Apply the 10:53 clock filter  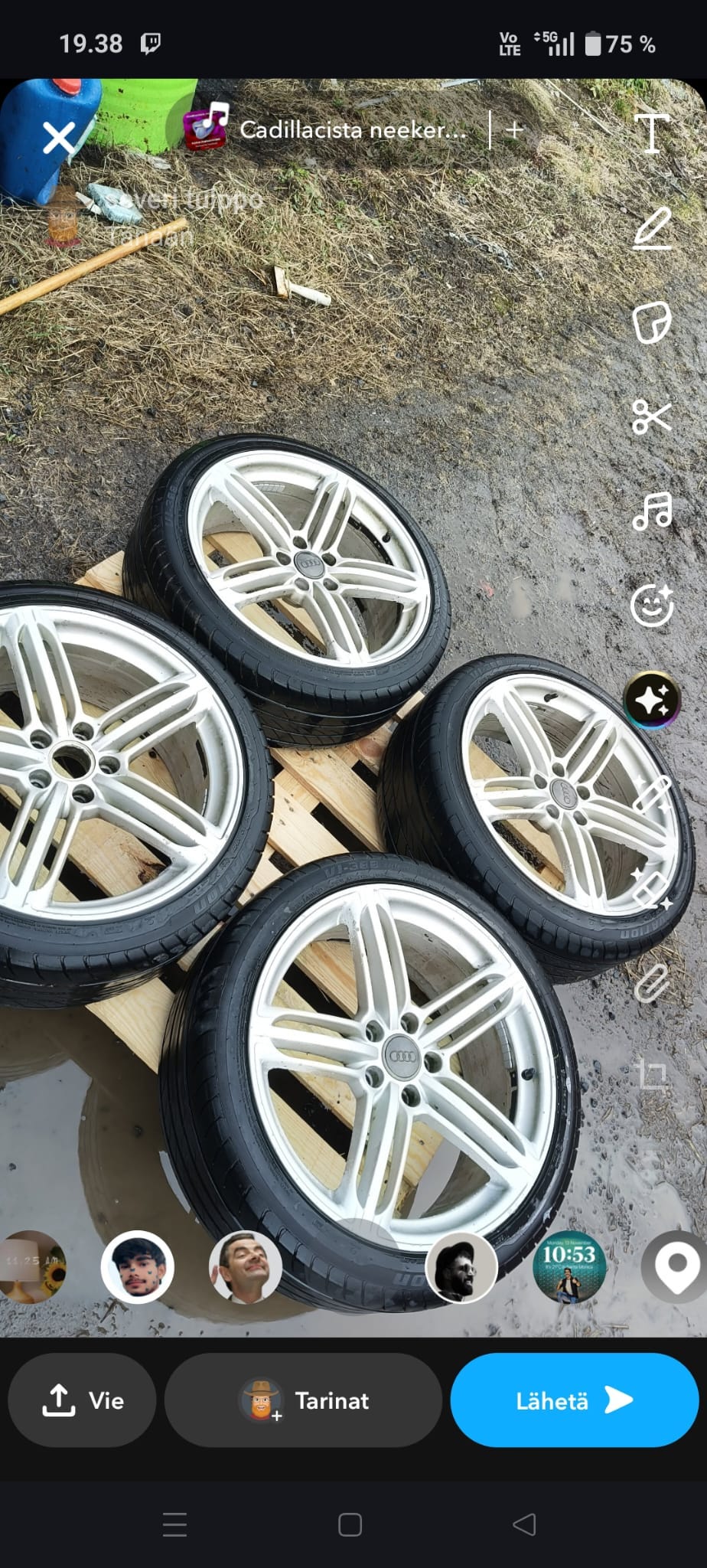tap(569, 1267)
